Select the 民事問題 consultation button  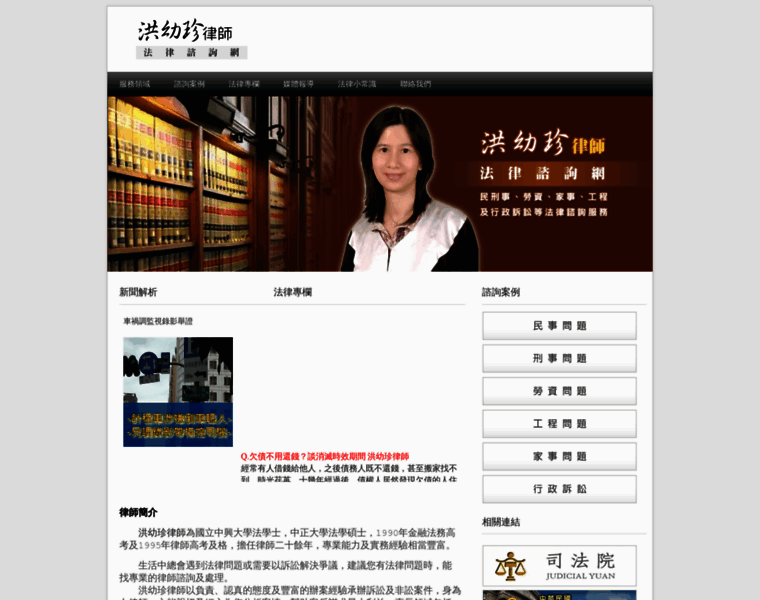[x=559, y=326]
